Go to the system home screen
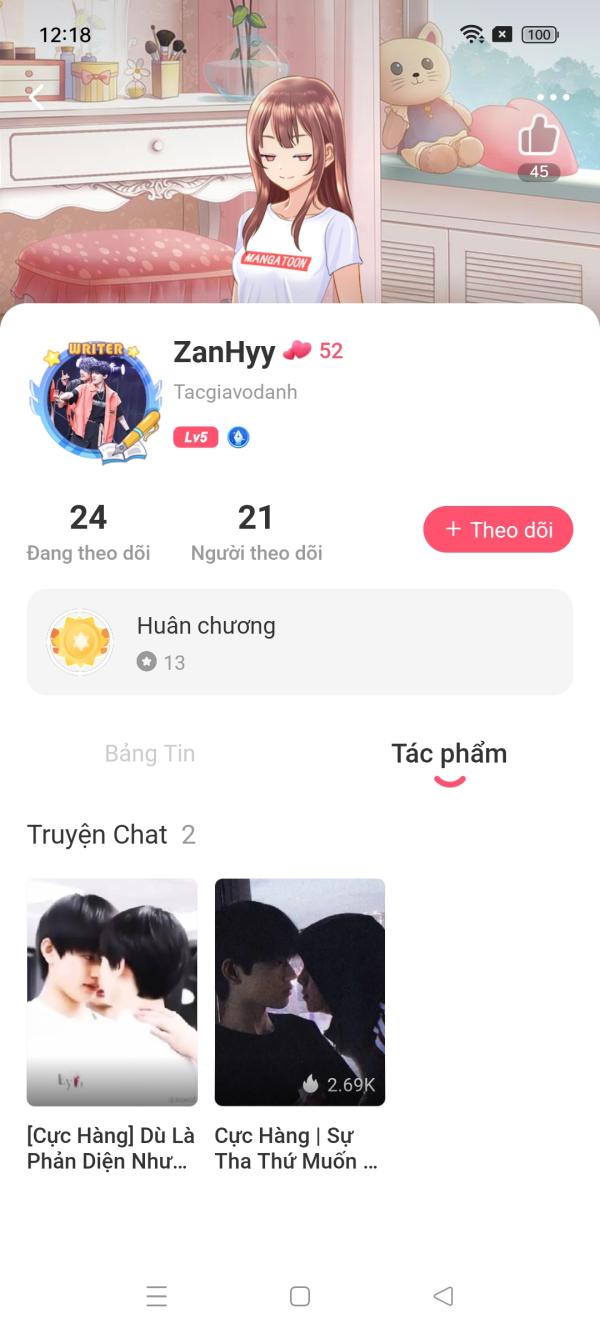The image size is (600, 1333). click(300, 1296)
